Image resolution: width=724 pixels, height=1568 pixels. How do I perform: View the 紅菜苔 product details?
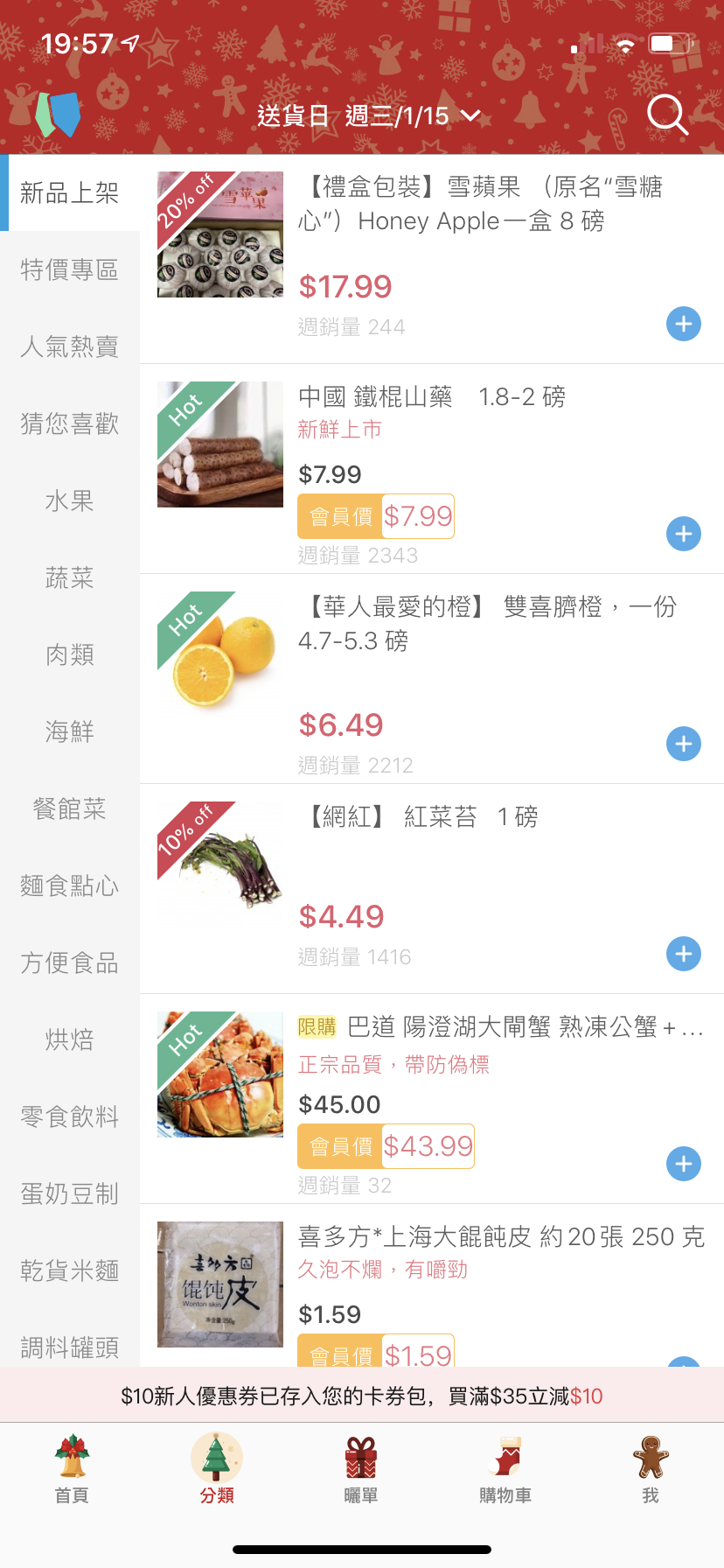point(420,817)
